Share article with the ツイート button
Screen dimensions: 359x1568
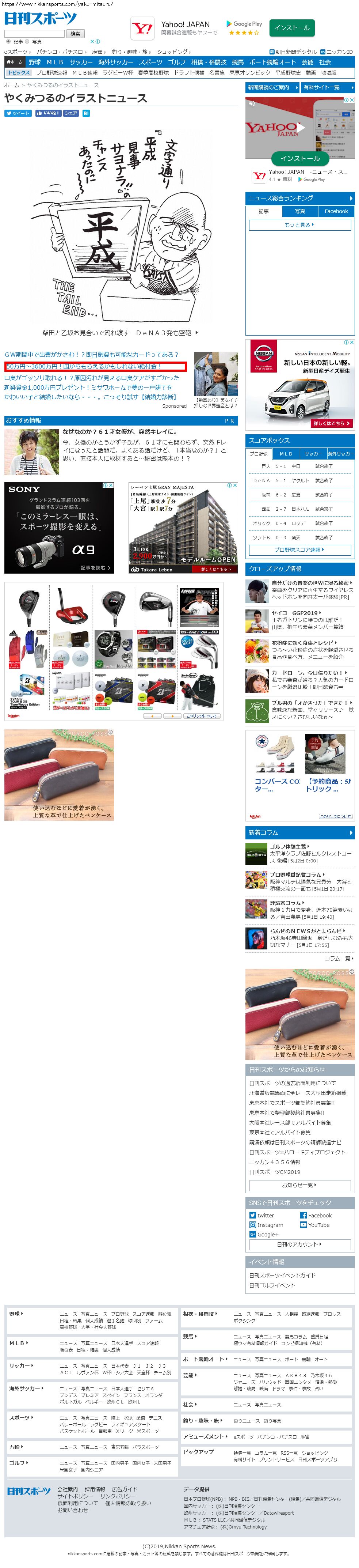18,113
